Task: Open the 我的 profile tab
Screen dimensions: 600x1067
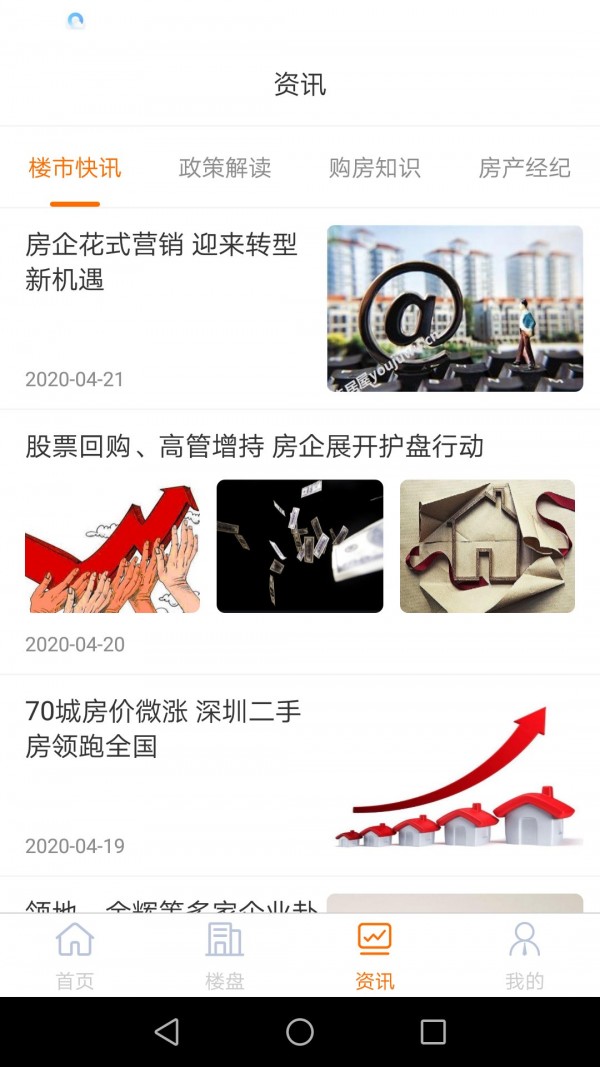Action: point(524,955)
